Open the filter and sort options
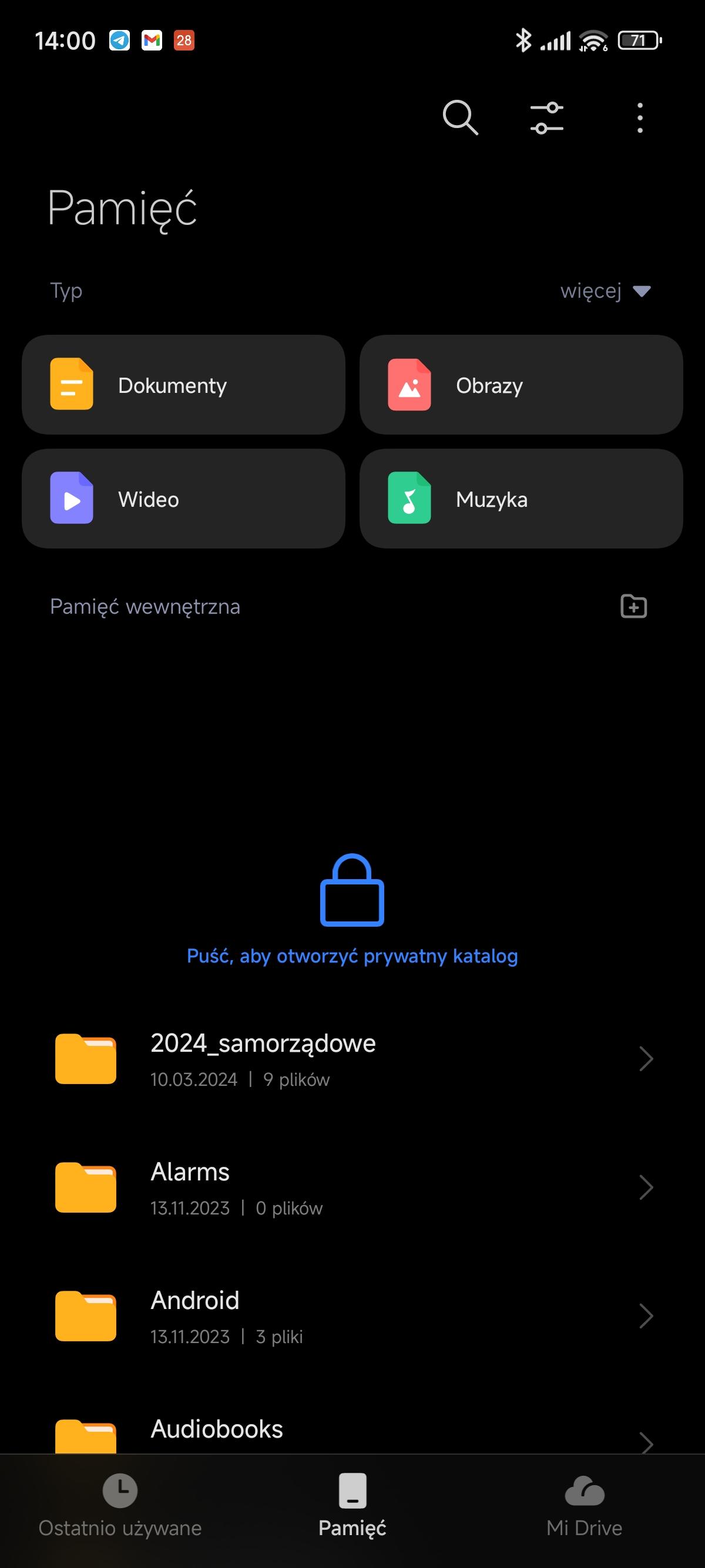The width and height of the screenshot is (705, 1568). point(546,117)
